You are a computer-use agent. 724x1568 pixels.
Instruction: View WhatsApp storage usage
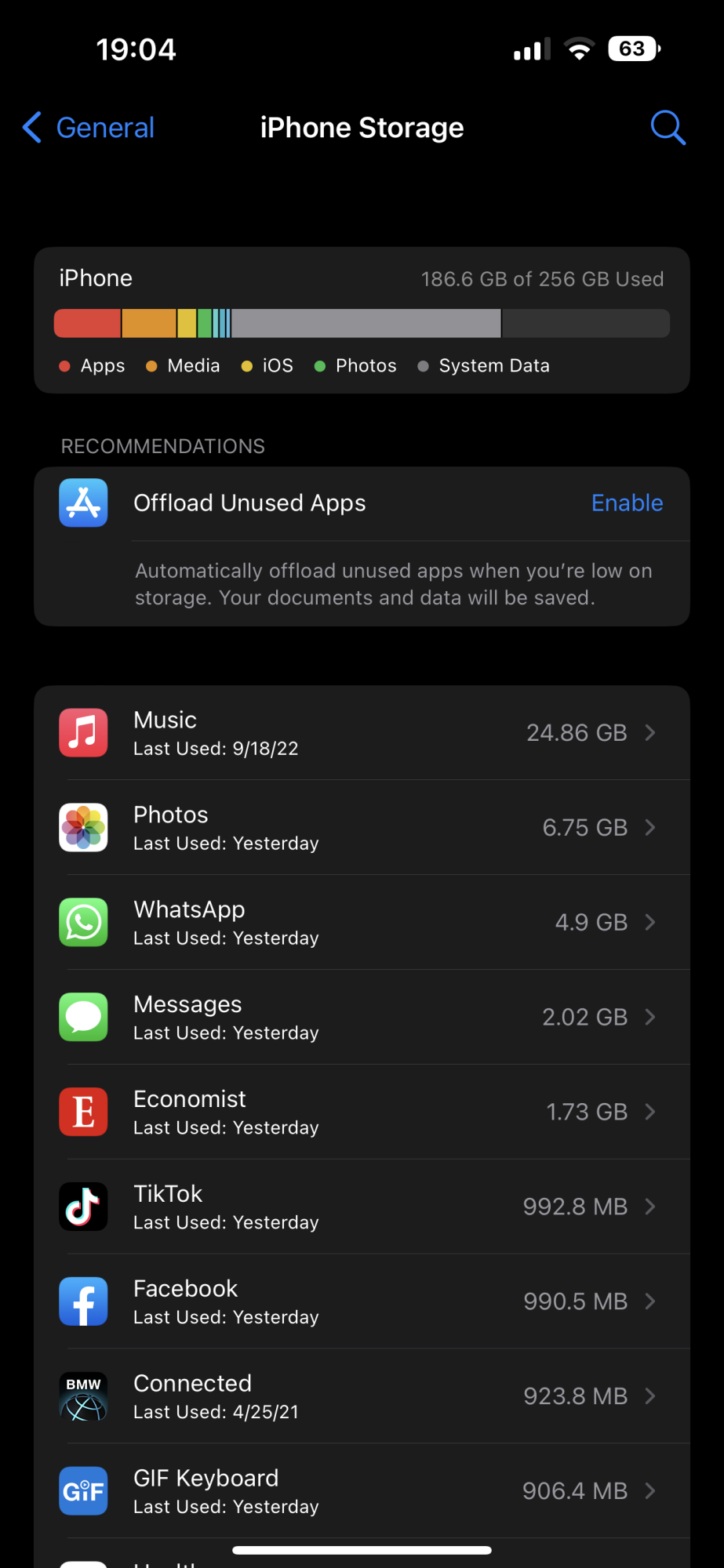point(362,923)
